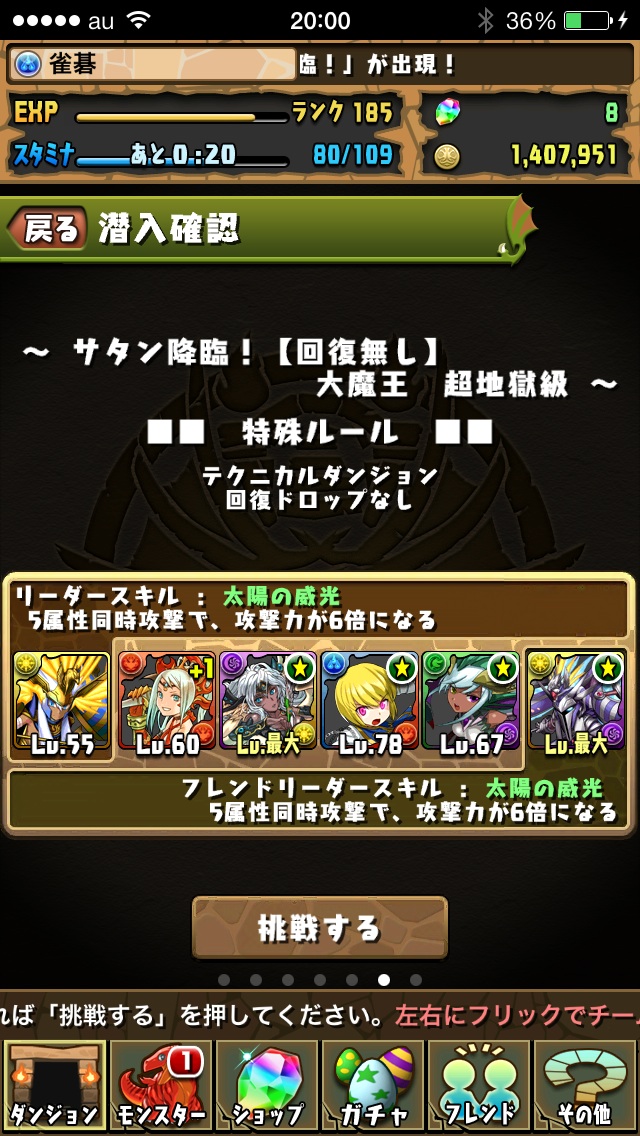
Task: Select the Lv.78 blonde monster
Action: (369, 700)
